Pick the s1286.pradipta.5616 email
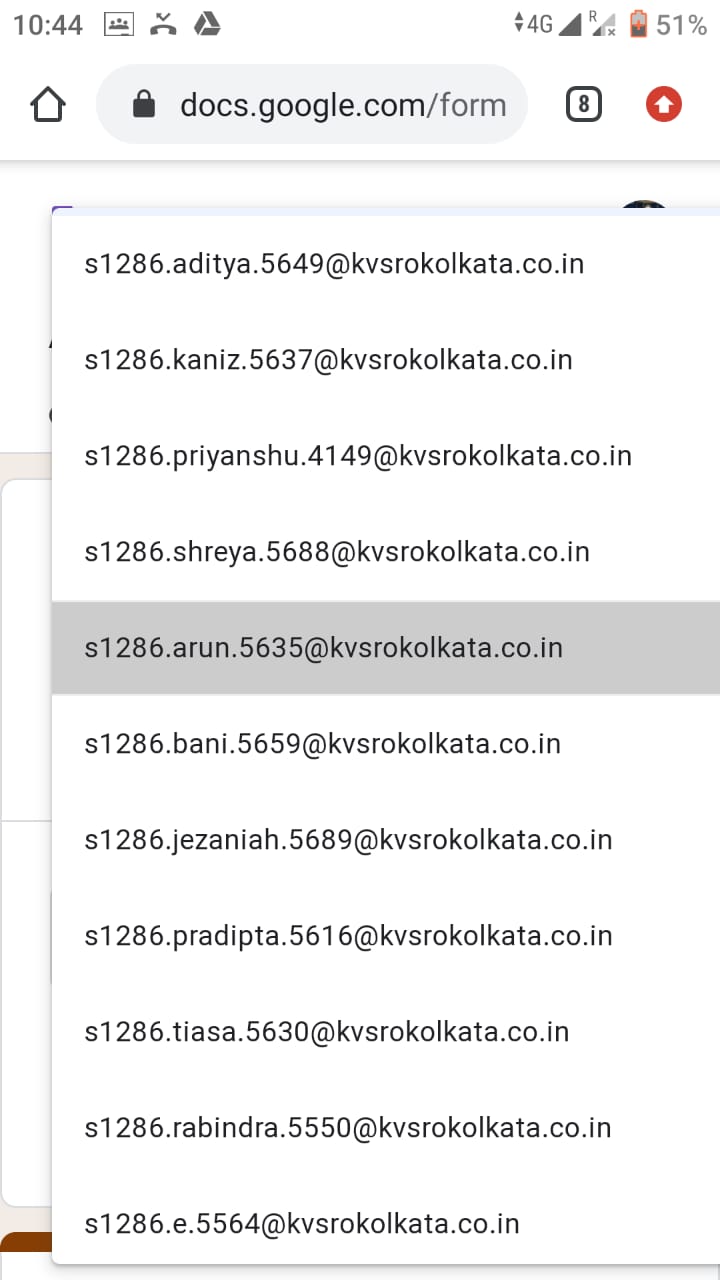 click(386, 936)
